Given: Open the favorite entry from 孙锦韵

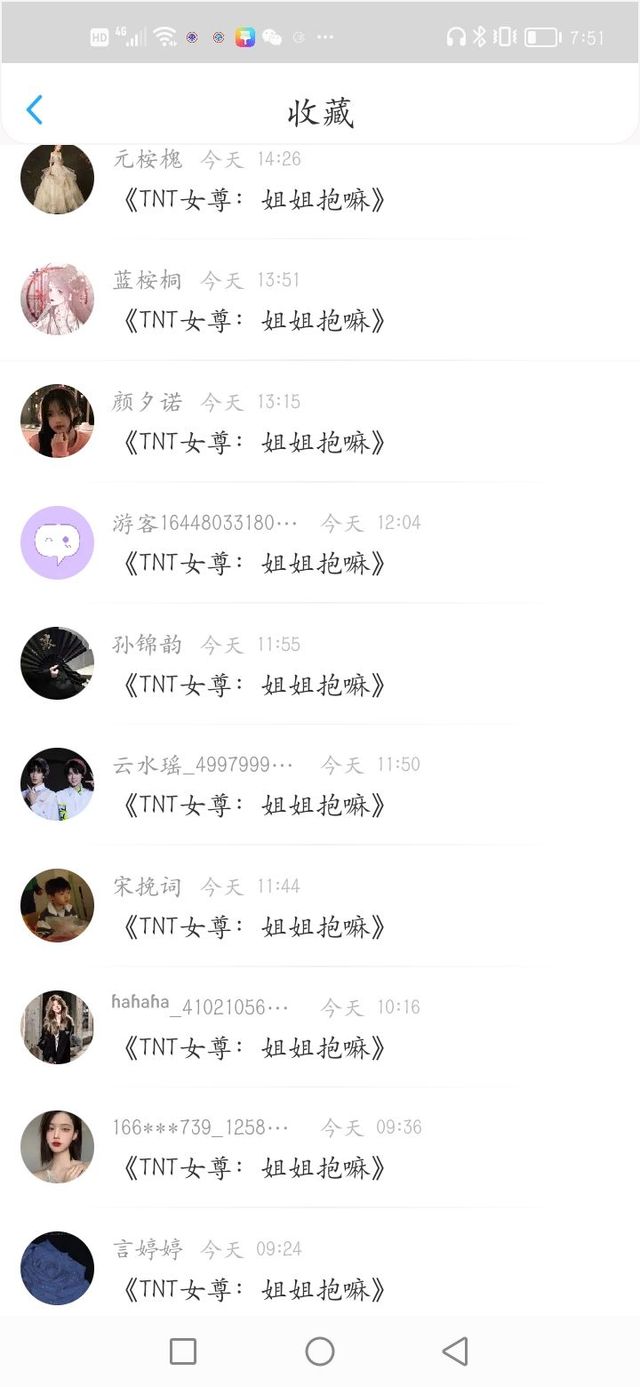Looking at the screenshot, I should [320, 664].
